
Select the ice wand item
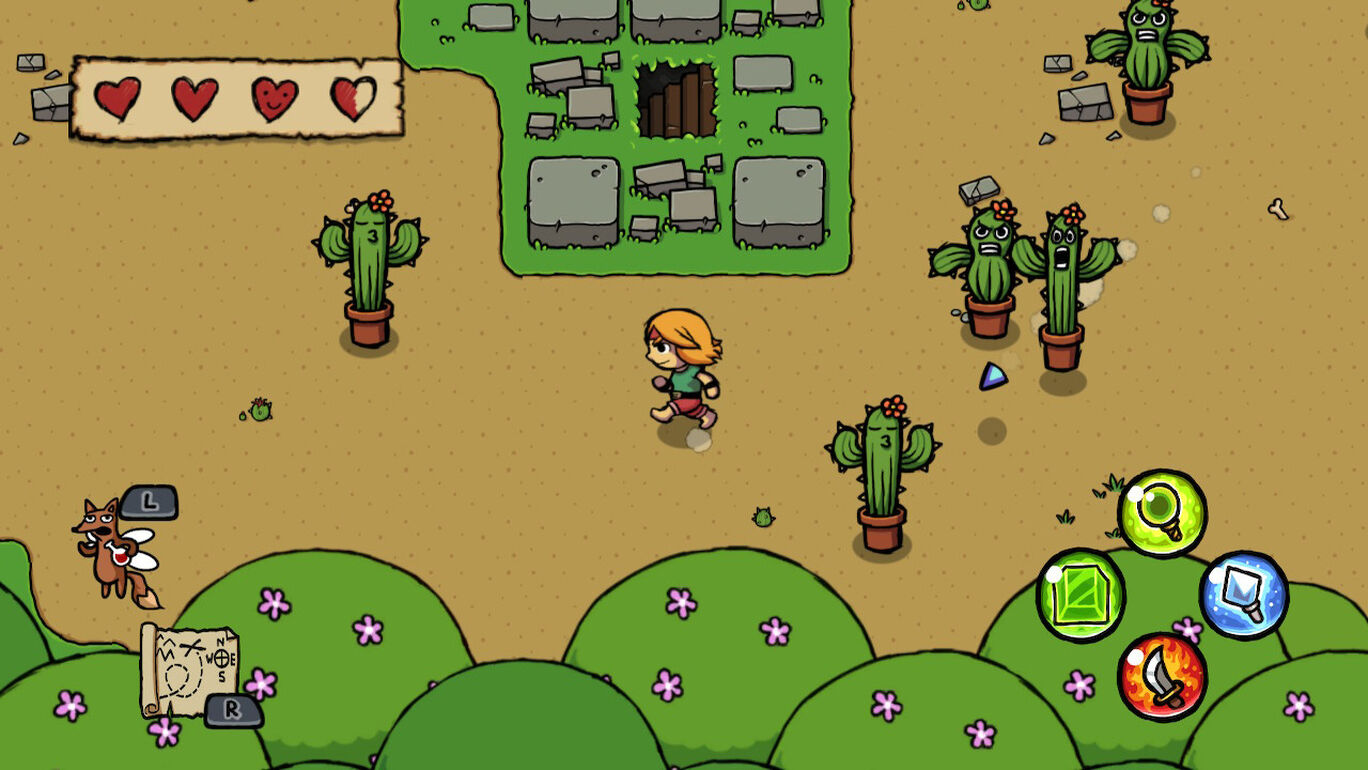[1243, 595]
